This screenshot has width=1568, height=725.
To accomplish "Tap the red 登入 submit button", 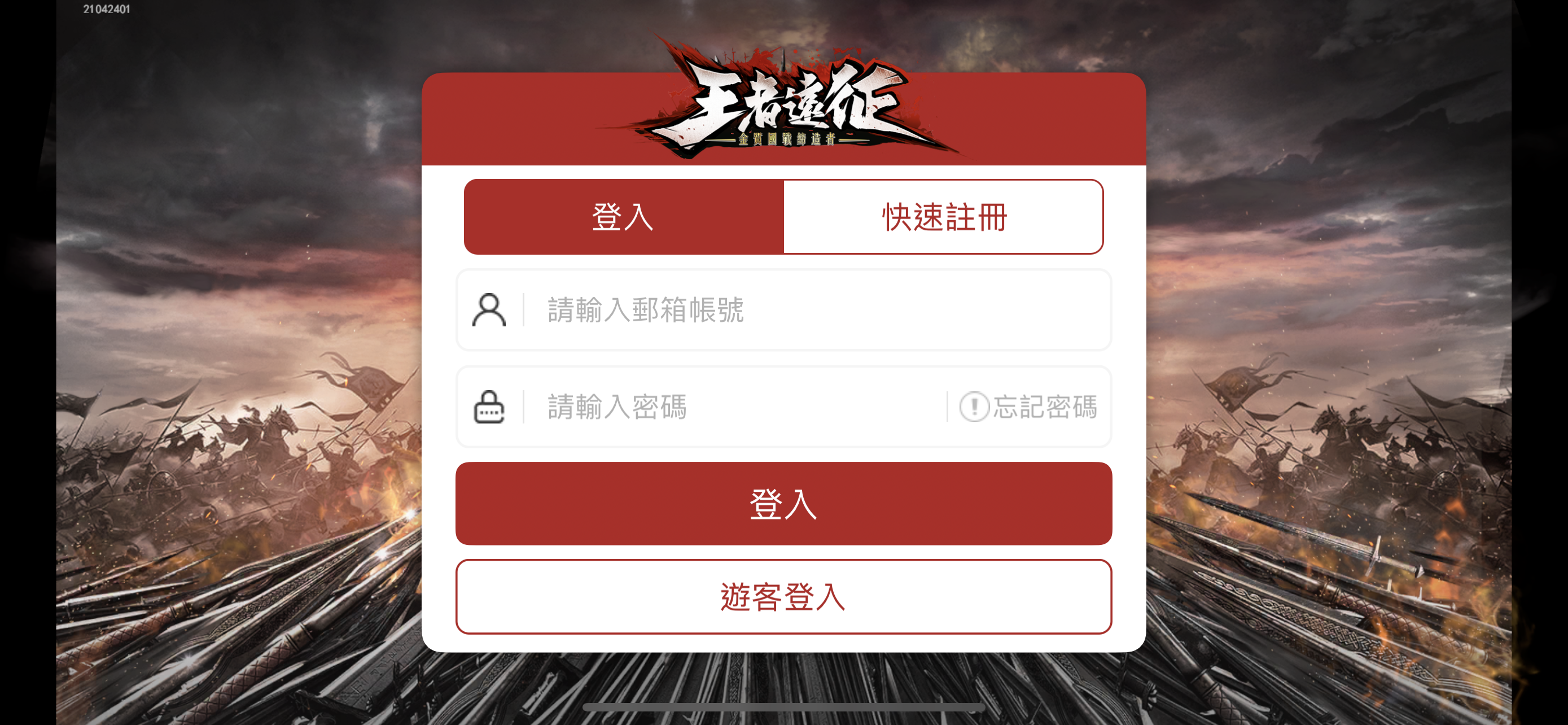I will [x=783, y=504].
